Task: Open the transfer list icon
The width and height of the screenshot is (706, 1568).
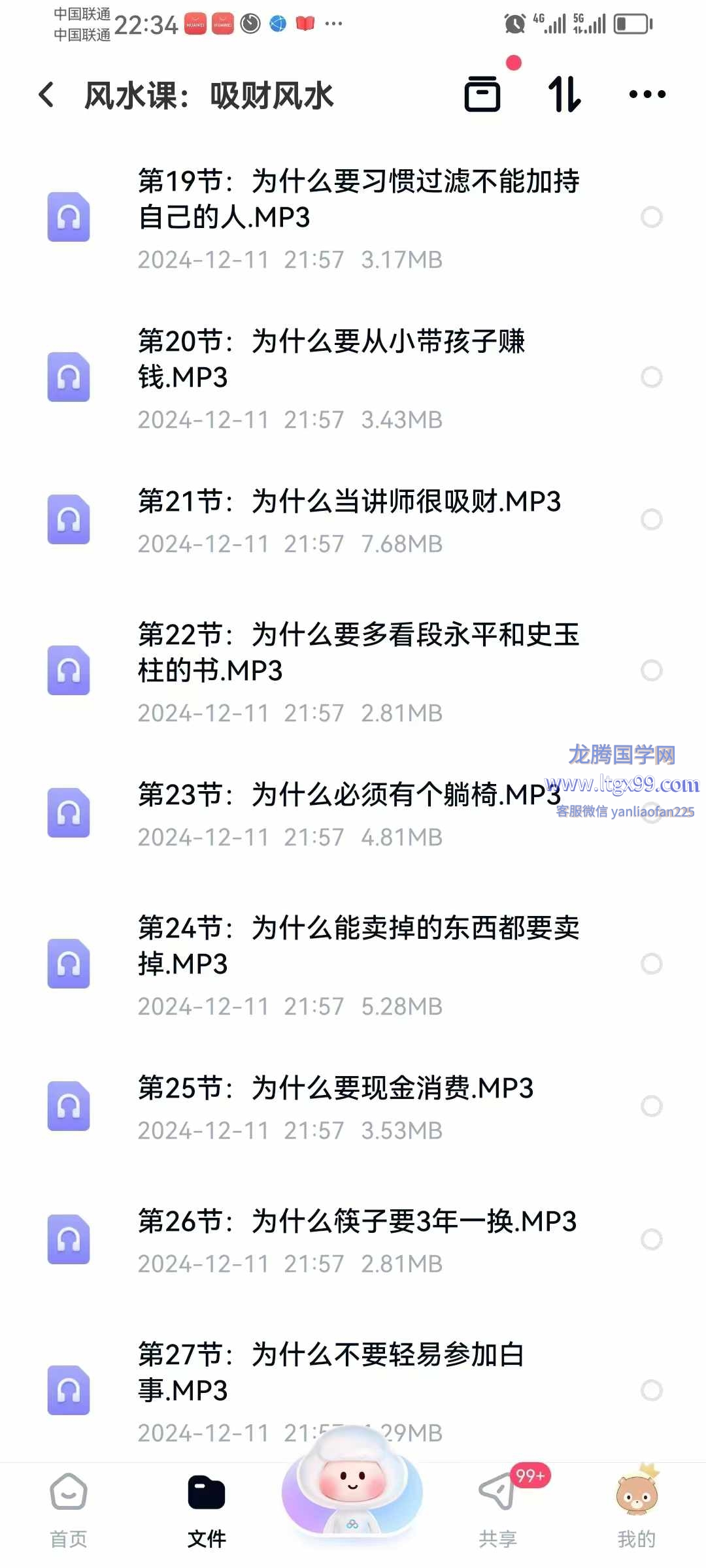Action: (x=482, y=94)
